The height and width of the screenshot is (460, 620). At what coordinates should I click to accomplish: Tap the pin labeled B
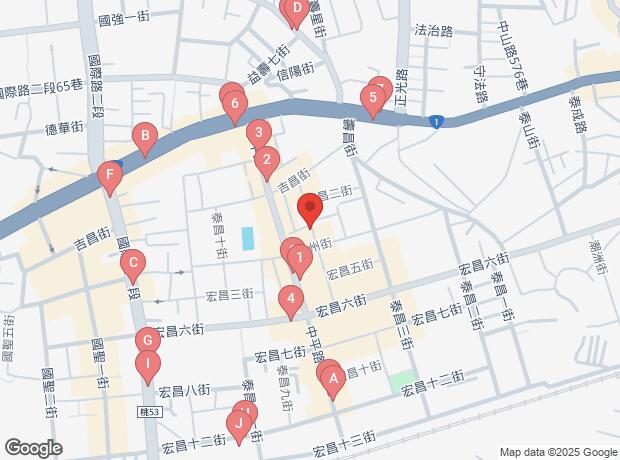coord(145,136)
